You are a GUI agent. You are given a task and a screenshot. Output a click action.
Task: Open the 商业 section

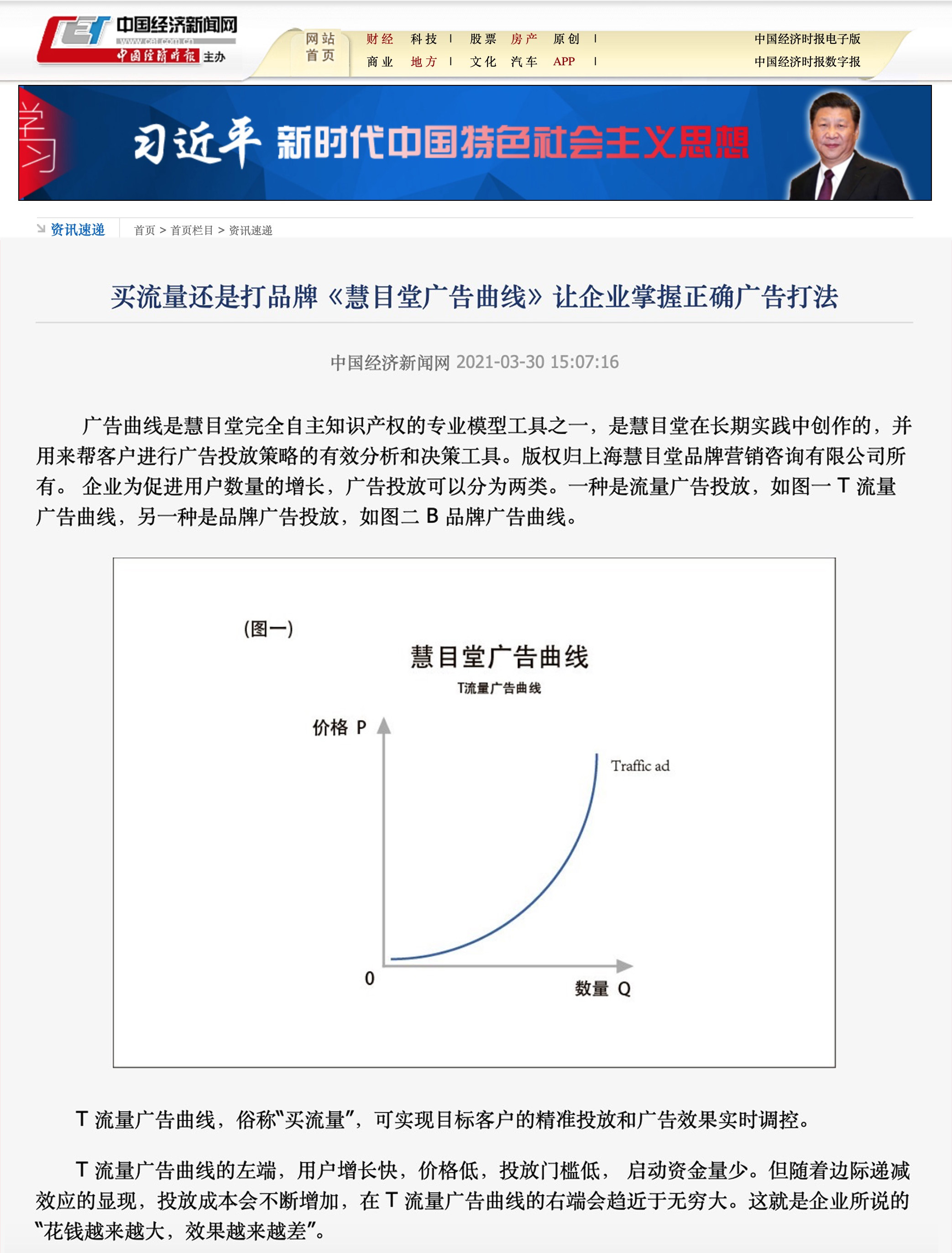click(380, 61)
